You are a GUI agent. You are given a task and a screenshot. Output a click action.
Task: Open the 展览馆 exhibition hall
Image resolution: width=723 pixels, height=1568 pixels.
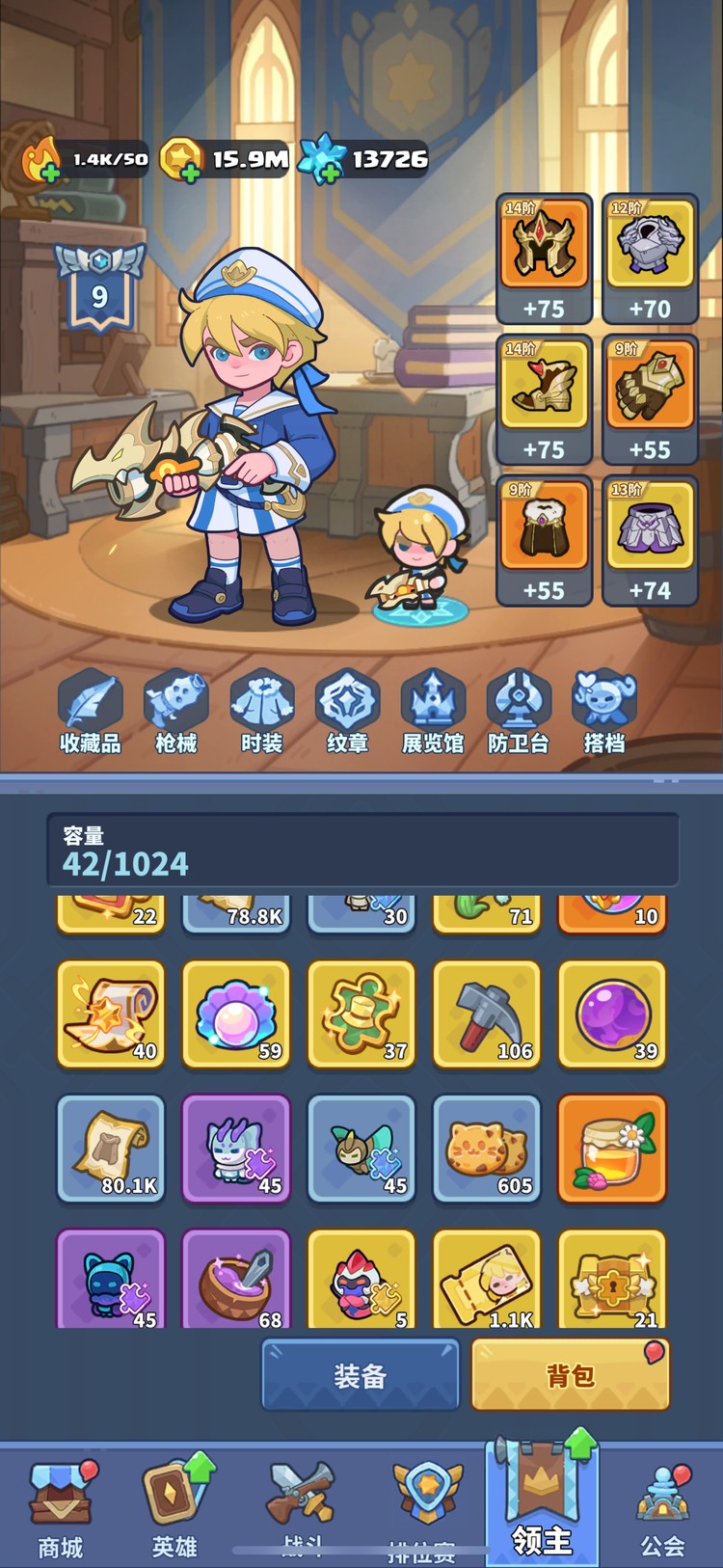[433, 711]
